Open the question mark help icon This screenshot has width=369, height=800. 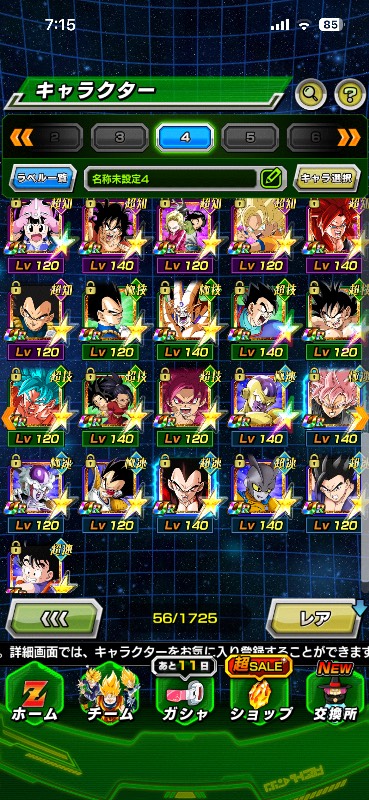tap(350, 93)
